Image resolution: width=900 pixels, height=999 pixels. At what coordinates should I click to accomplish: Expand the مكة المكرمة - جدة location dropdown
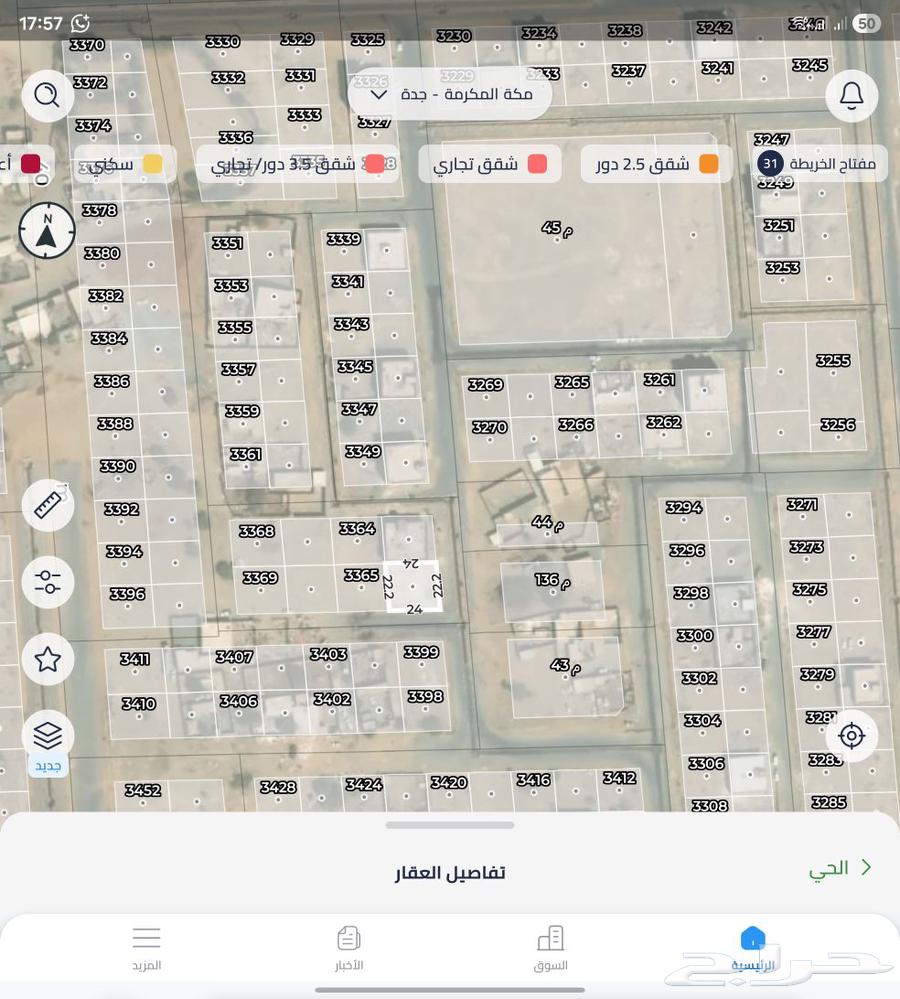(450, 95)
